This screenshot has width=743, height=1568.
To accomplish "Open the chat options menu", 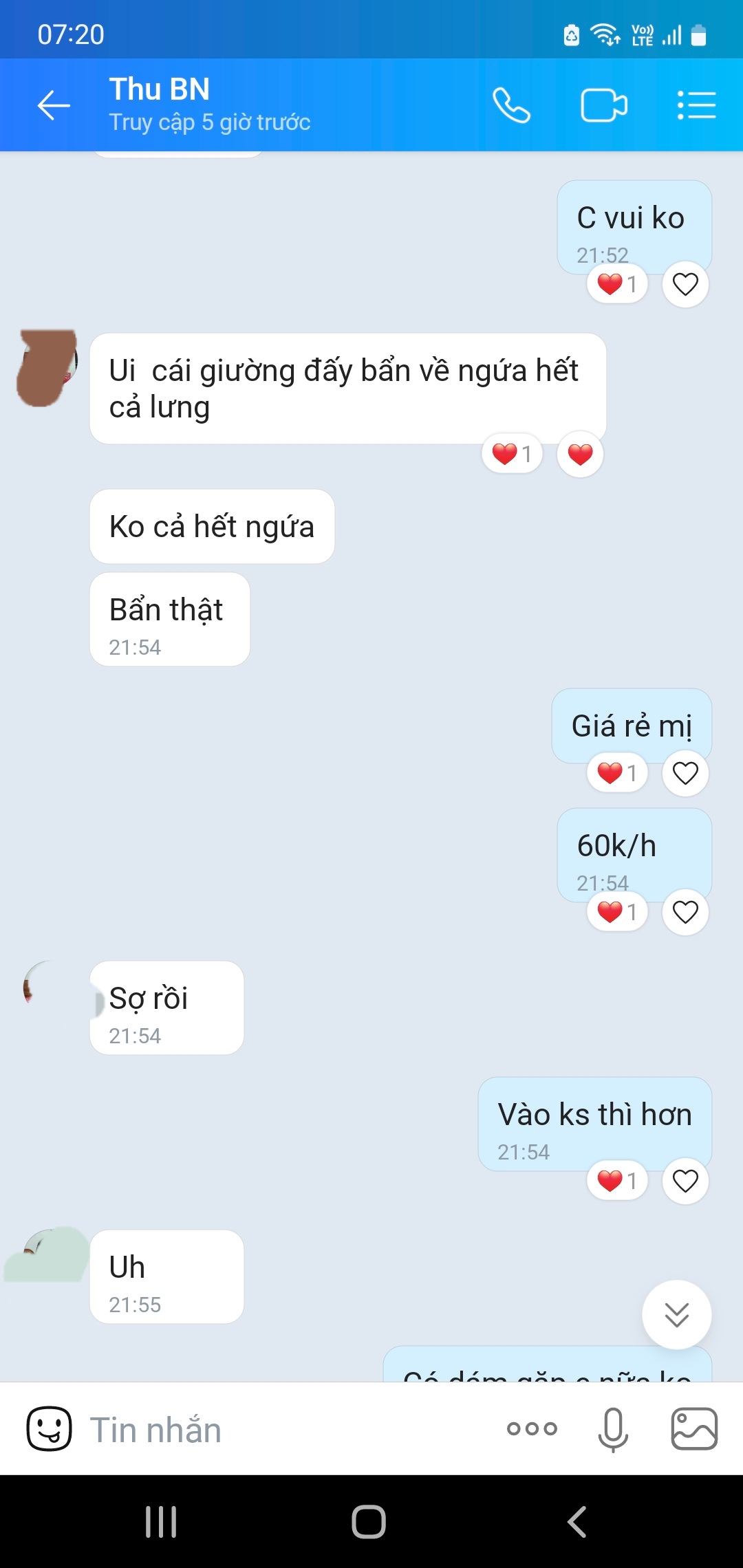I will click(x=696, y=105).
